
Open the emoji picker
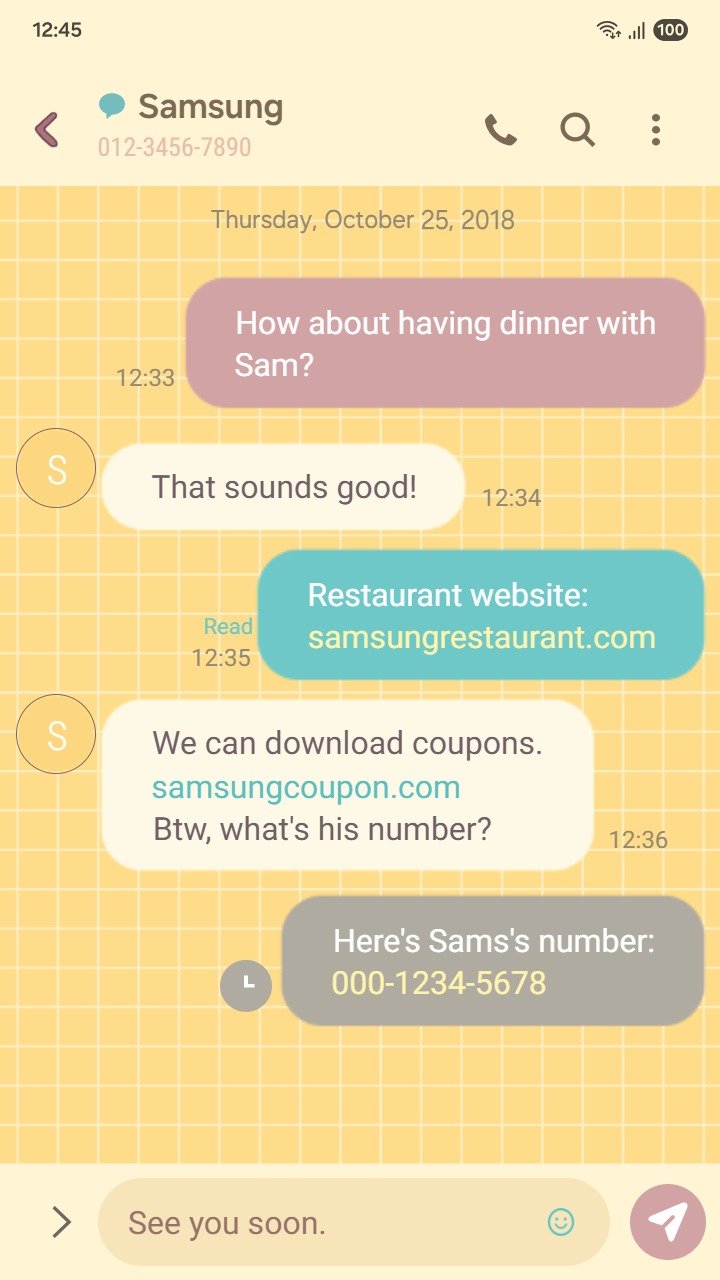561,1221
